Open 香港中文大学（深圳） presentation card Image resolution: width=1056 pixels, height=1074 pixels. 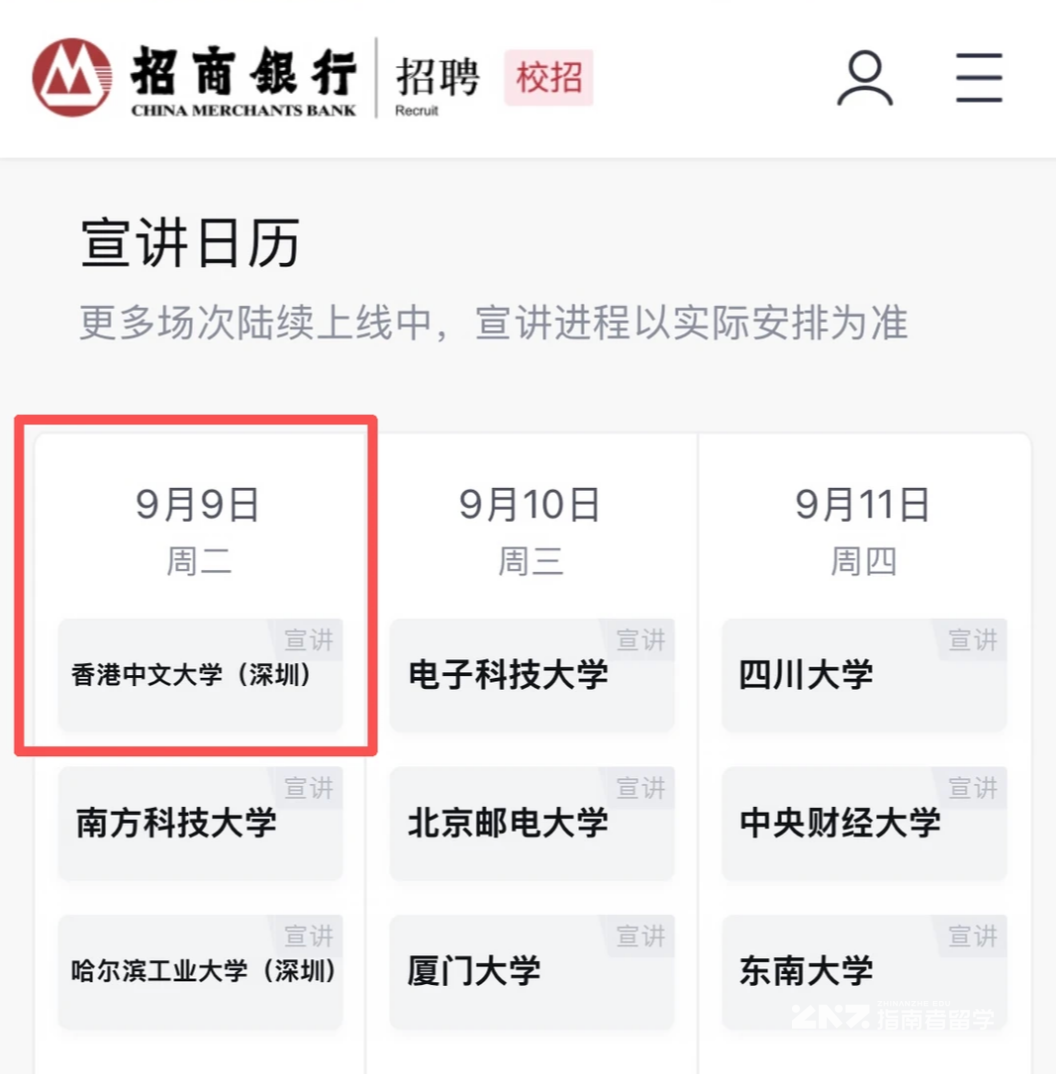point(200,675)
